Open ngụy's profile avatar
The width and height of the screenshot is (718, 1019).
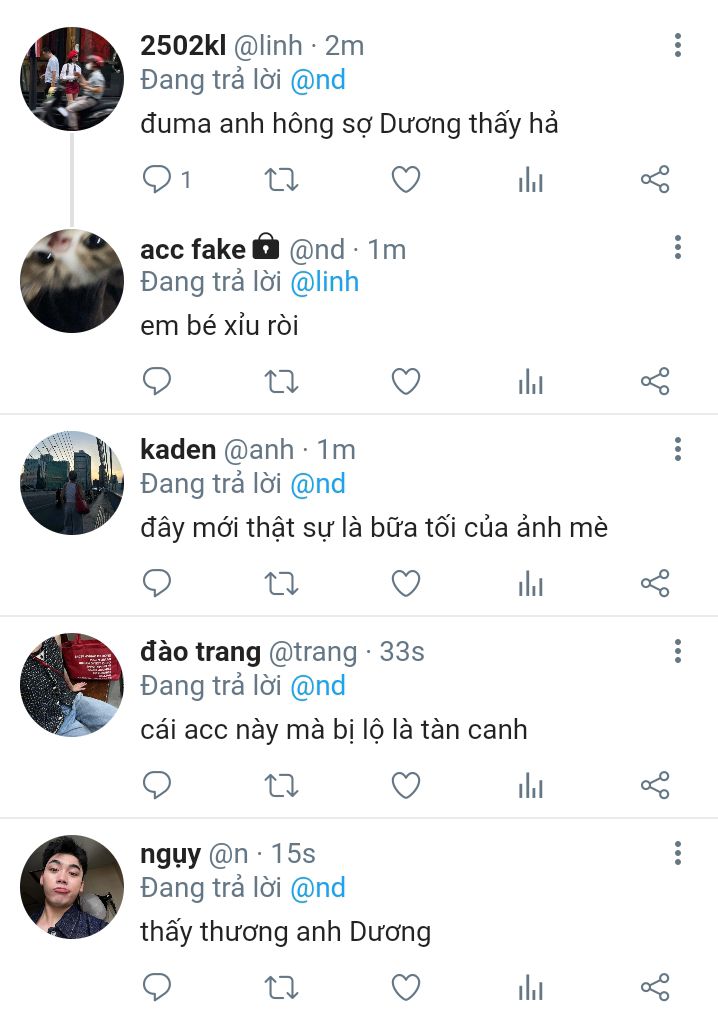click(x=71, y=886)
